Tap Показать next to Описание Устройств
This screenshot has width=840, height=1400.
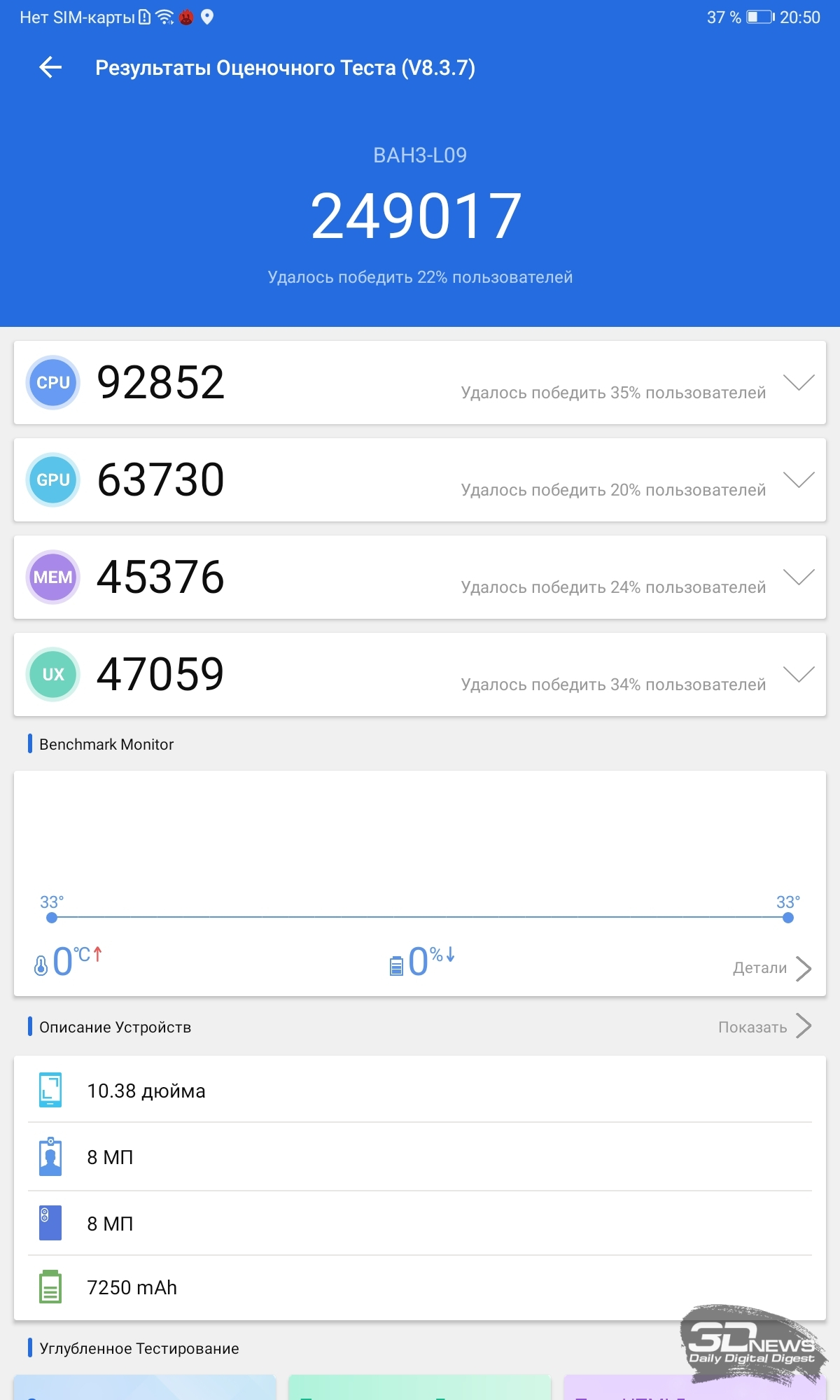pyautogui.click(x=765, y=1027)
